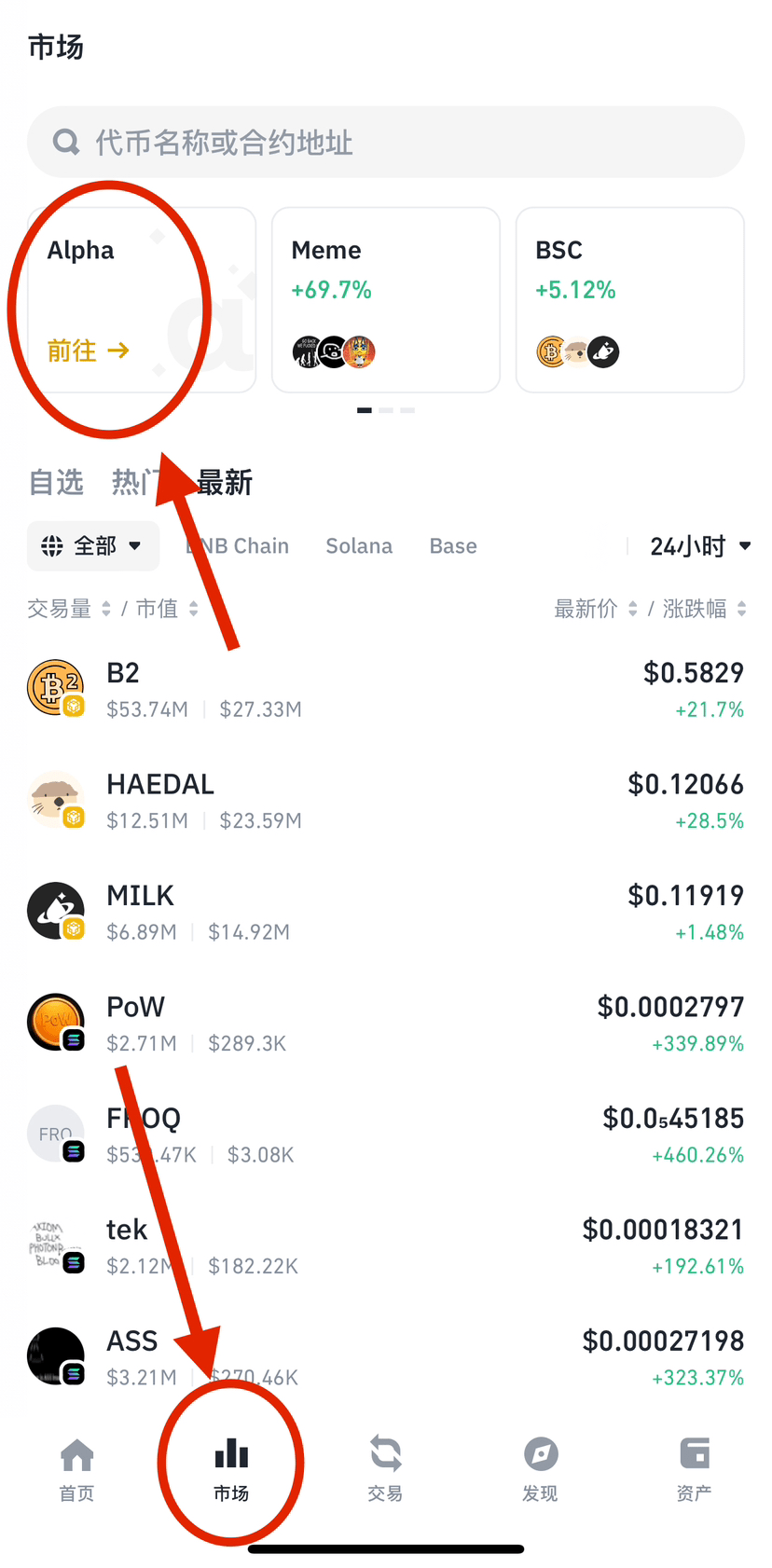
Task: Open the MILK token row
Action: click(386, 913)
